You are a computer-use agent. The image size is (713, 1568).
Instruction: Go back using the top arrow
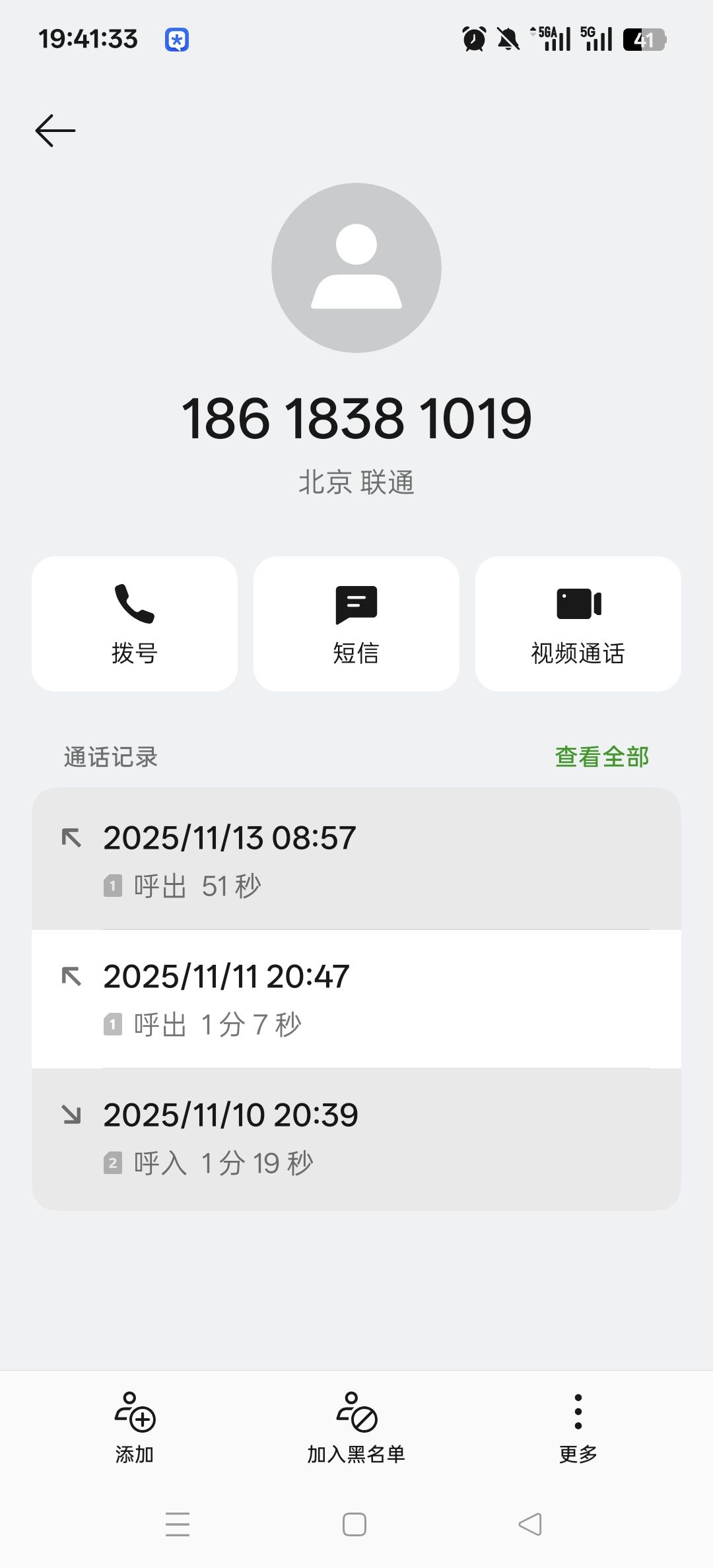pos(55,131)
